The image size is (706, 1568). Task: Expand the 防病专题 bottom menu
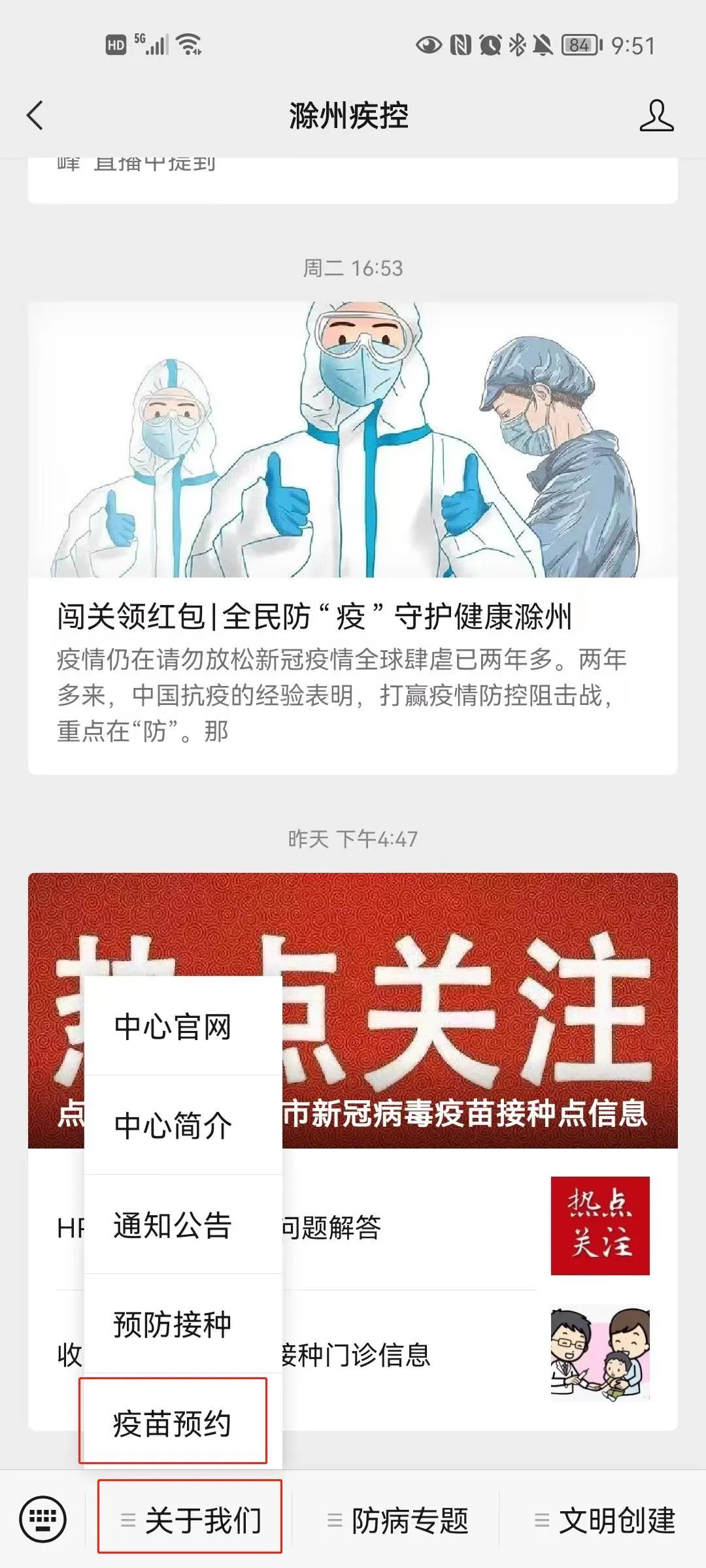397,1520
